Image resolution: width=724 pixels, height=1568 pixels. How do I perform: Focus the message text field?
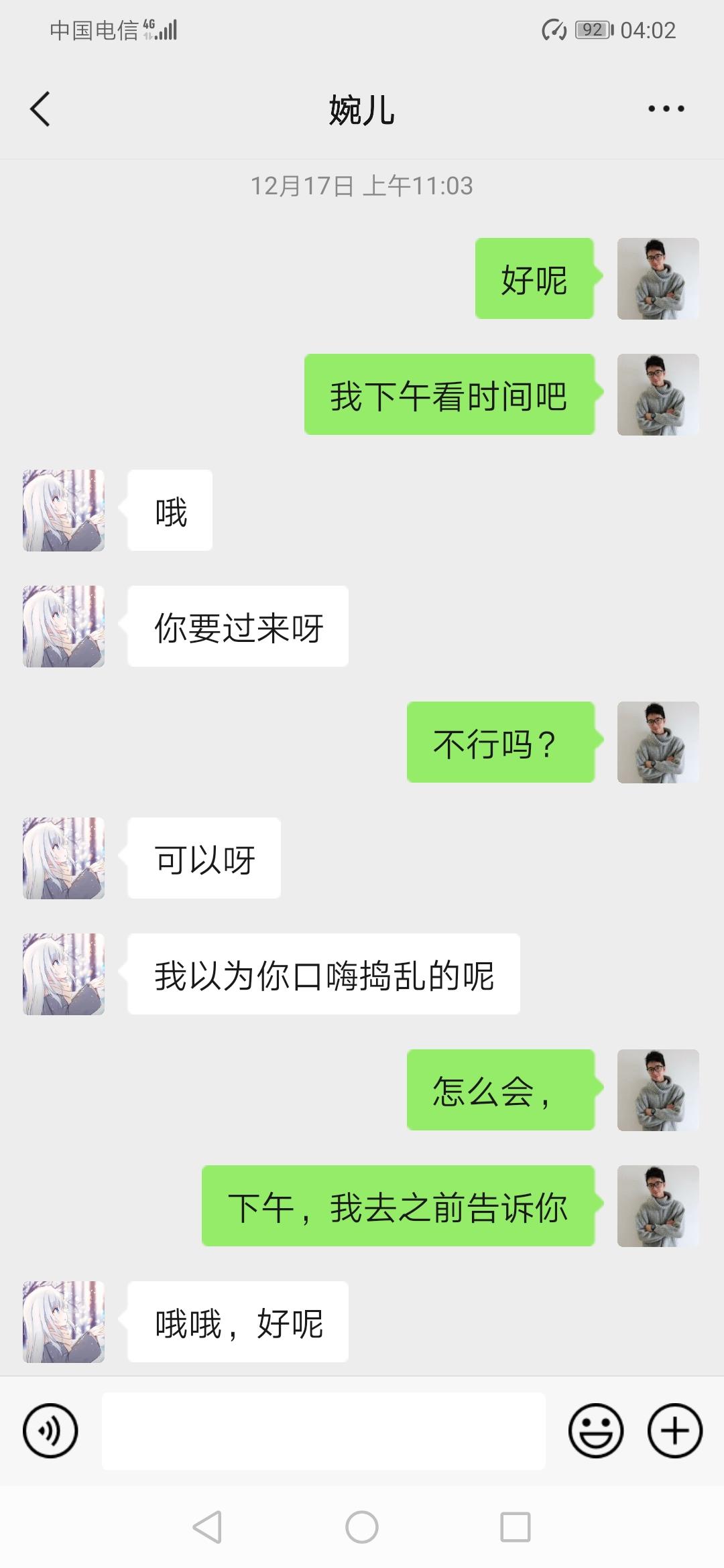323,1430
